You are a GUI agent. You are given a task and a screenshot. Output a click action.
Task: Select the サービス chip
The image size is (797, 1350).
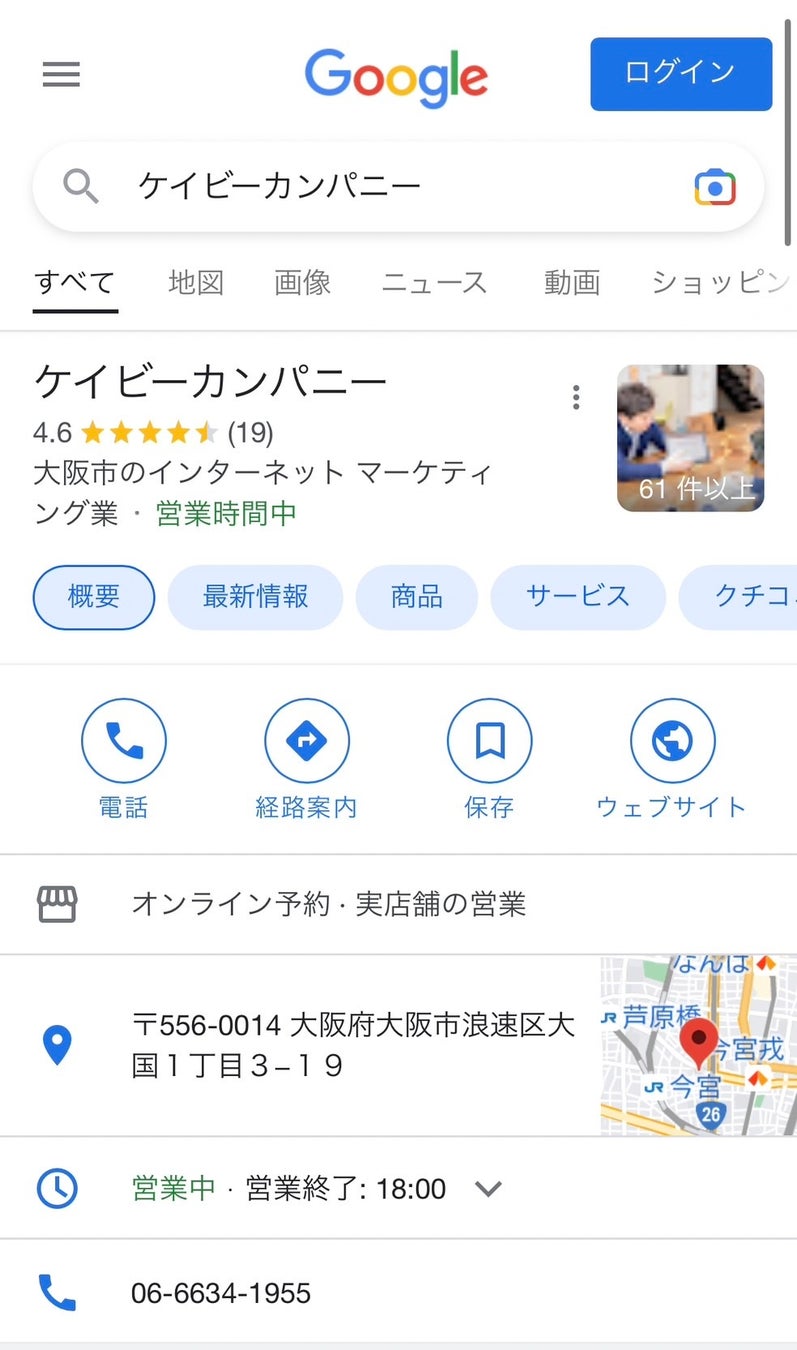577,597
